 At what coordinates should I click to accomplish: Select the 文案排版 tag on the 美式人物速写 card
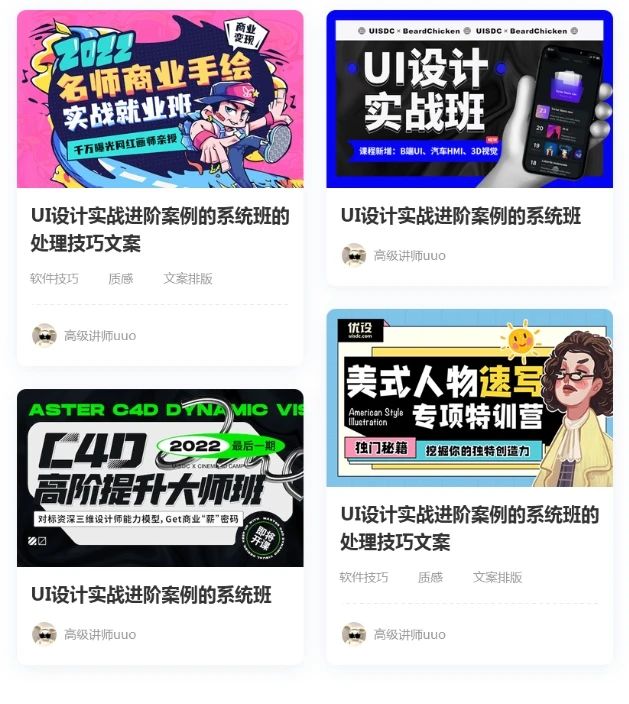pos(497,578)
